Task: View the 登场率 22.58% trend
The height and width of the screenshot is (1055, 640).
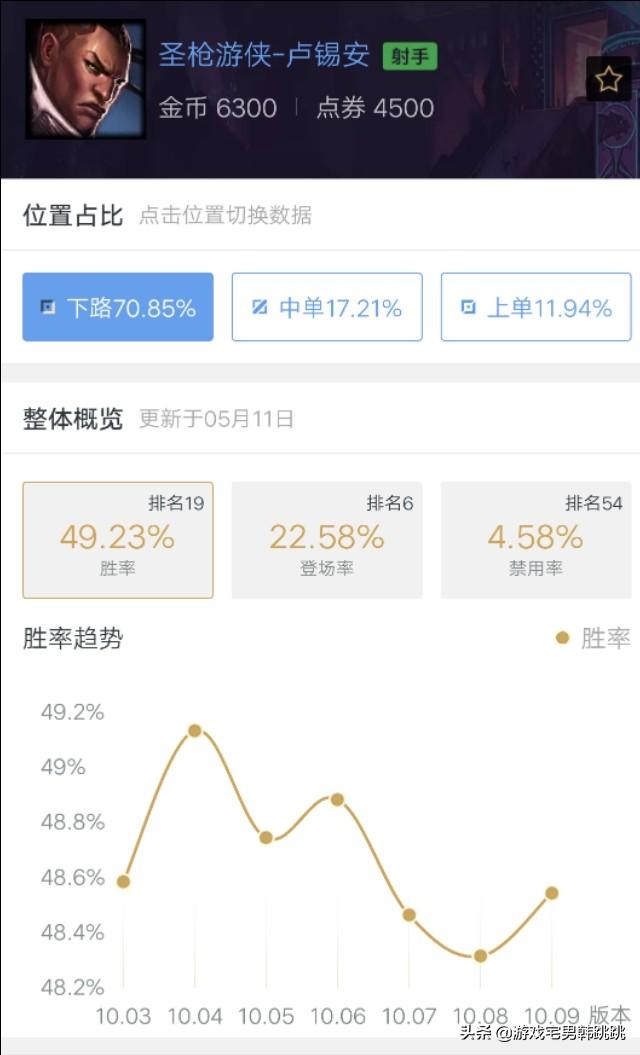Action: pos(327,540)
